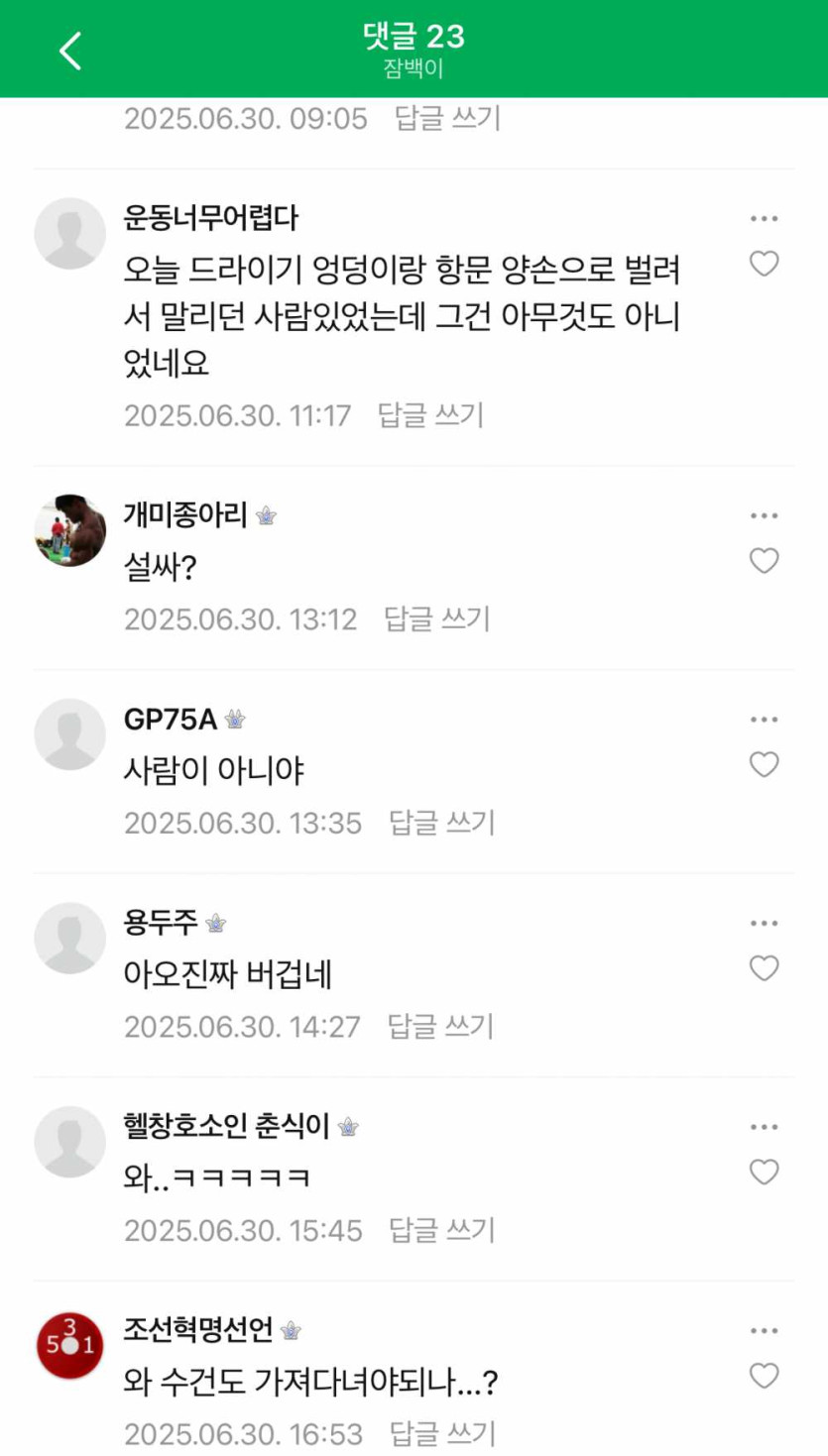Reply to 운동너무어렵다's comment
The width and height of the screenshot is (828, 1456).
[x=430, y=414]
